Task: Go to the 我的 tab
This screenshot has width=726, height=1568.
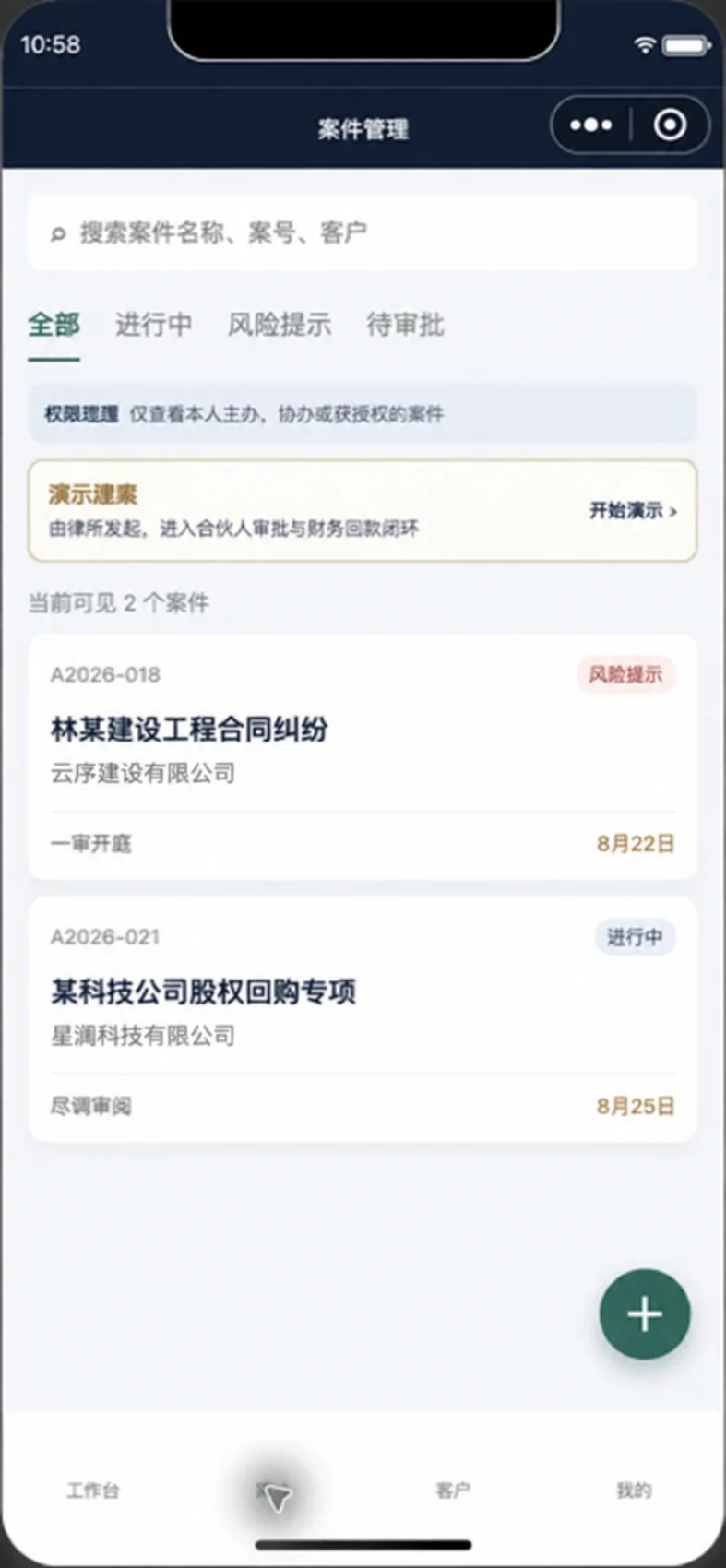Action: click(x=634, y=1490)
